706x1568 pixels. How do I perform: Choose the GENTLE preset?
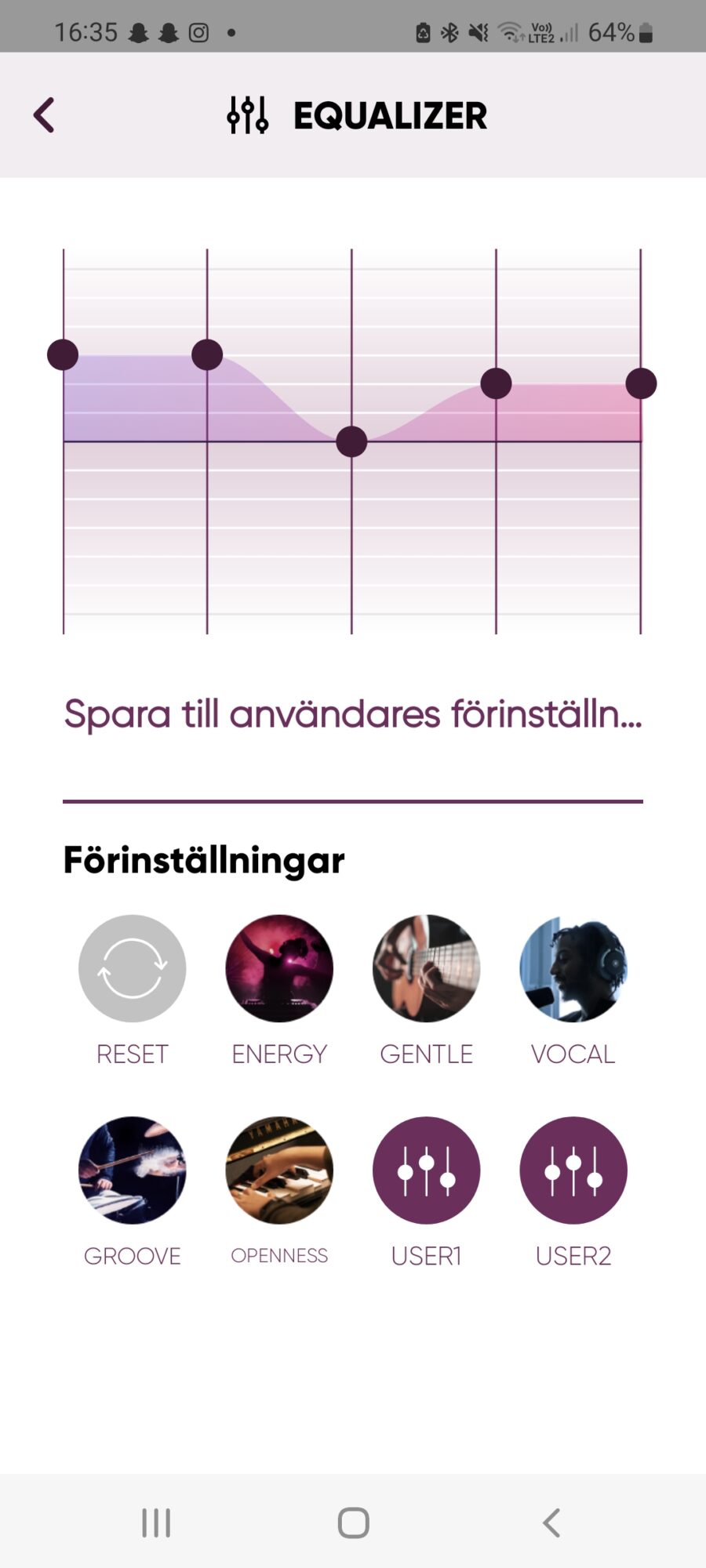(x=426, y=968)
